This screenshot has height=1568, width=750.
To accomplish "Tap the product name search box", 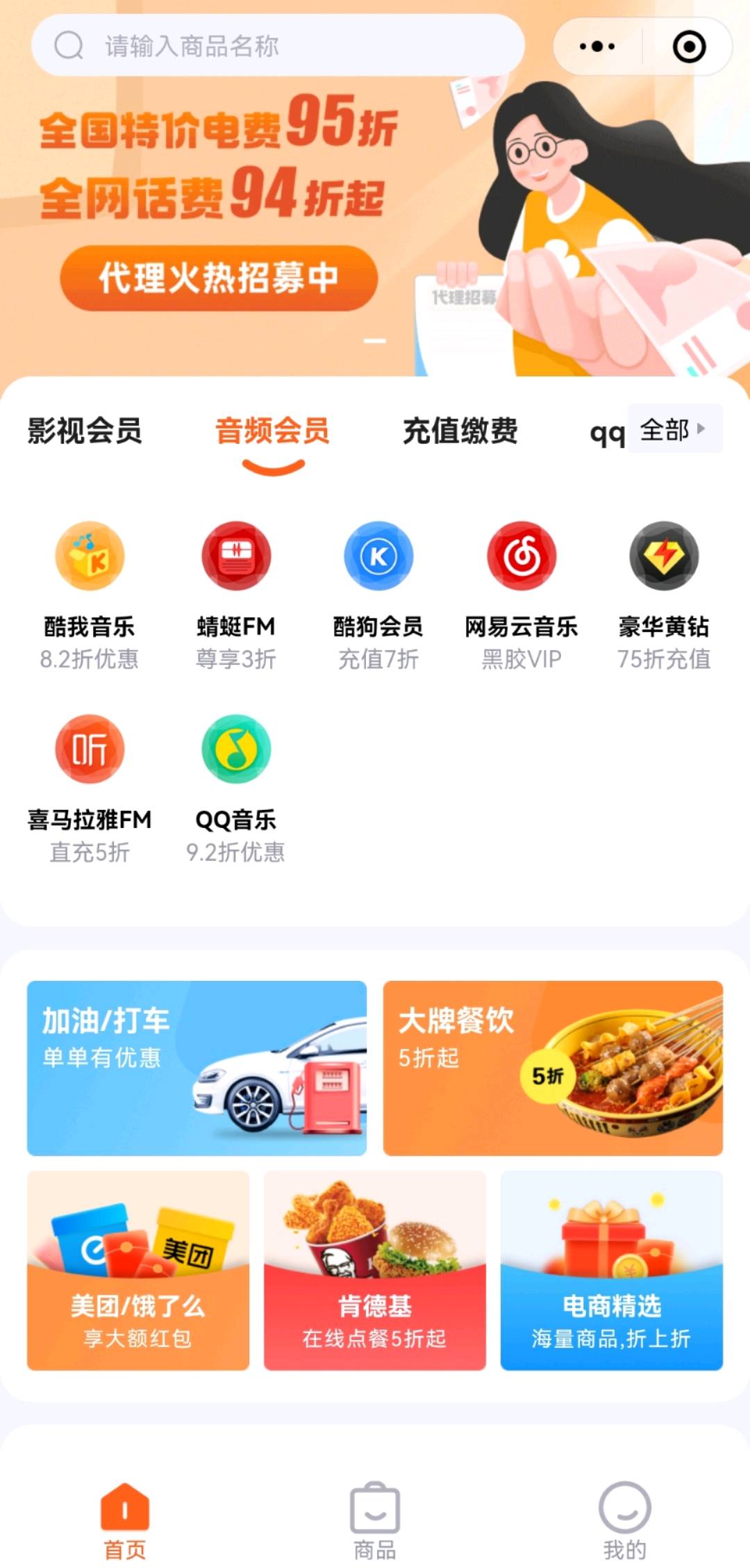I will tap(278, 46).
